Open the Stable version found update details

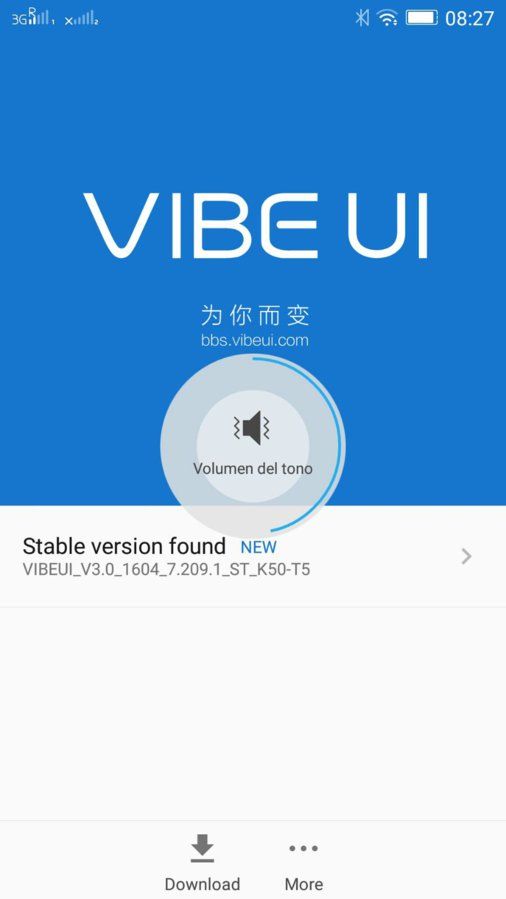click(x=253, y=556)
